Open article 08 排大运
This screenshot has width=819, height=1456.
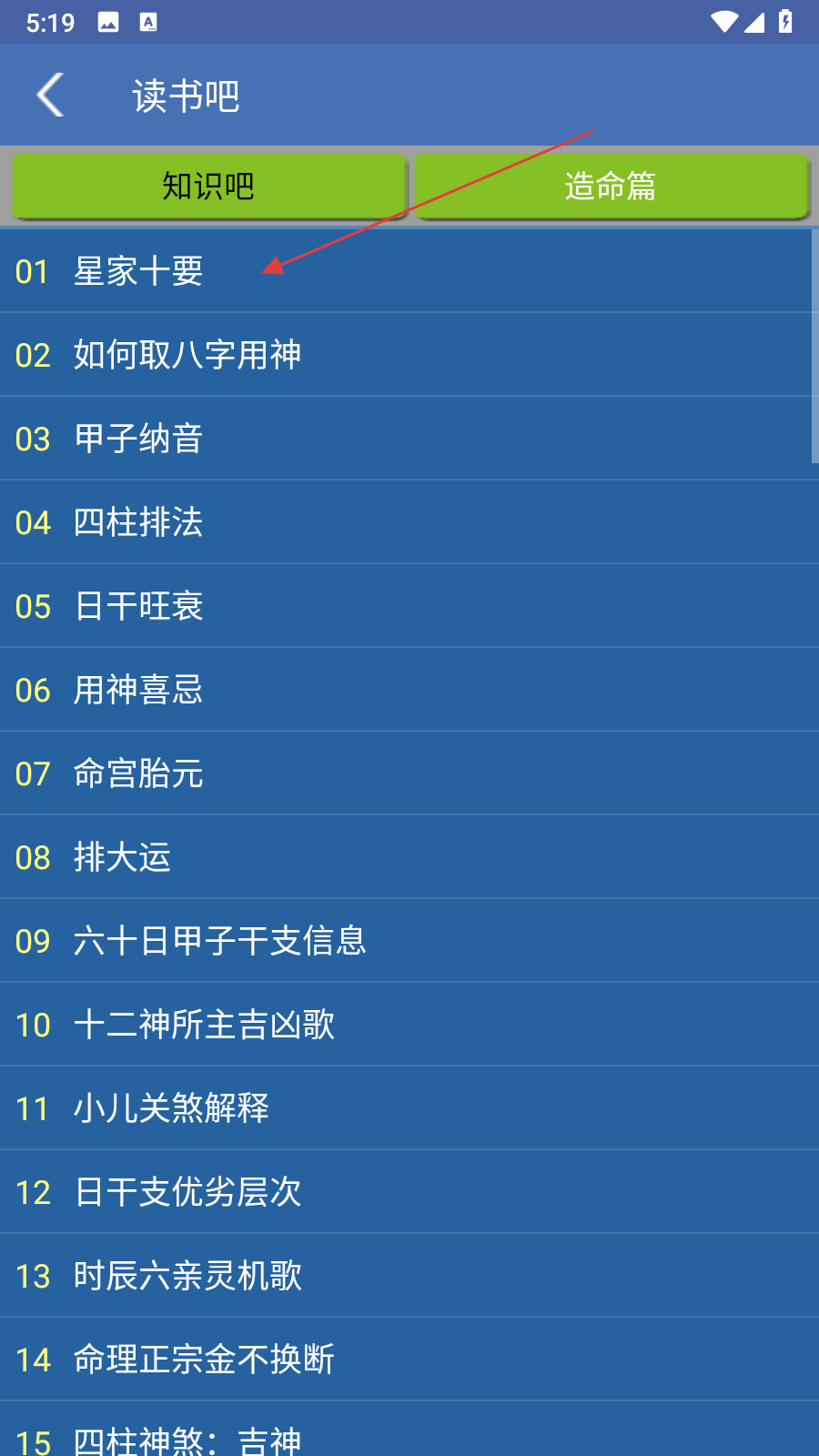pyautogui.click(x=123, y=857)
